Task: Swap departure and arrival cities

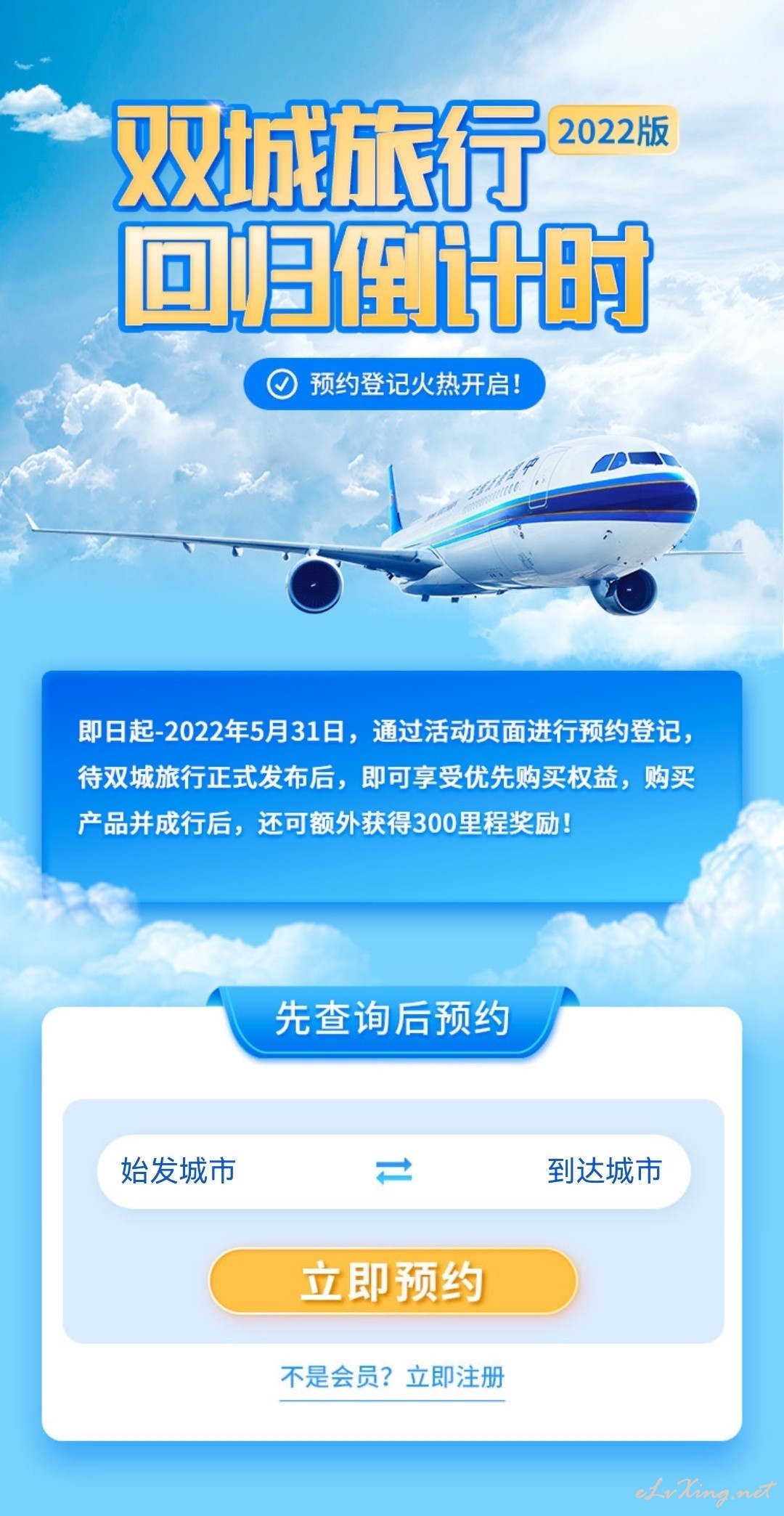Action: pyautogui.click(x=393, y=1170)
